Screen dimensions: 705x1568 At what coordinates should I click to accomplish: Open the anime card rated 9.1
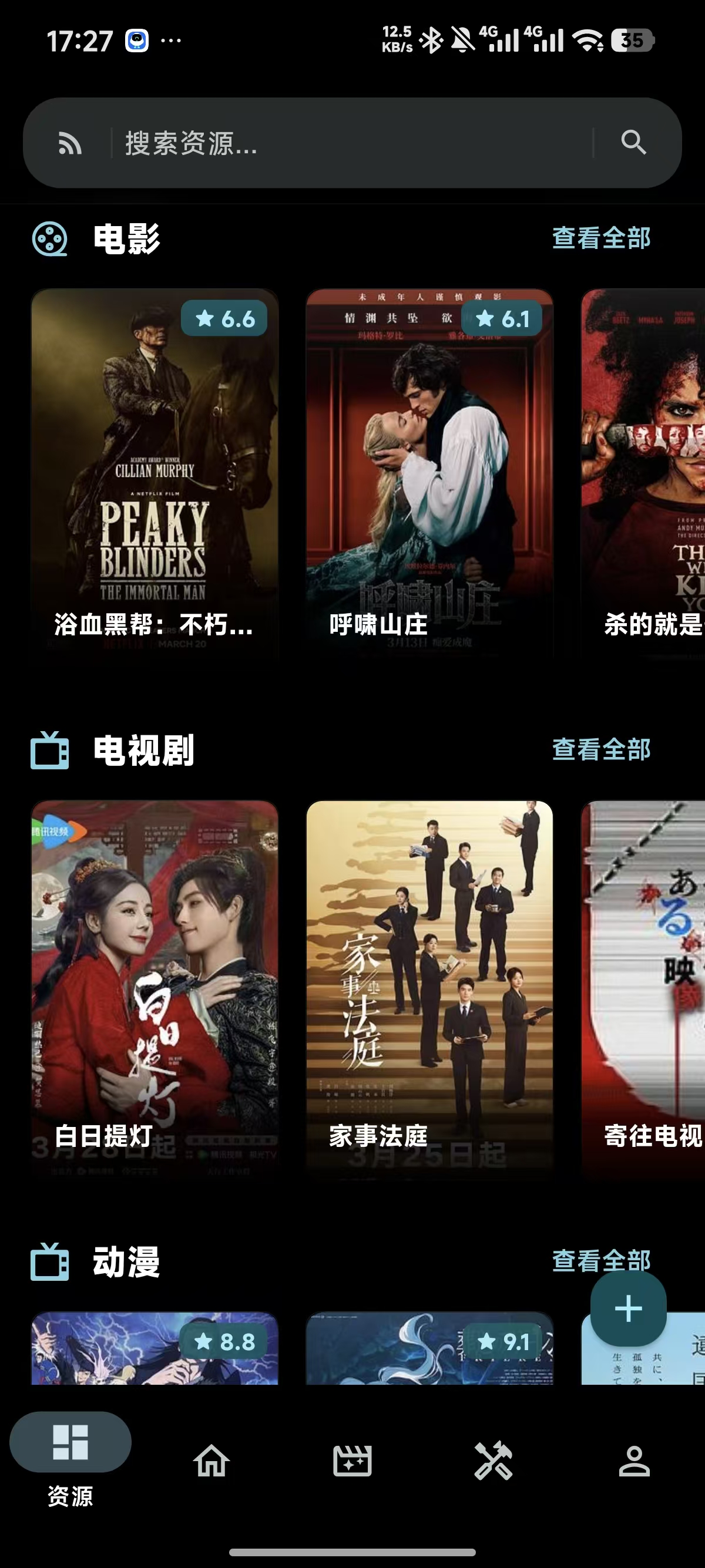point(429,1351)
